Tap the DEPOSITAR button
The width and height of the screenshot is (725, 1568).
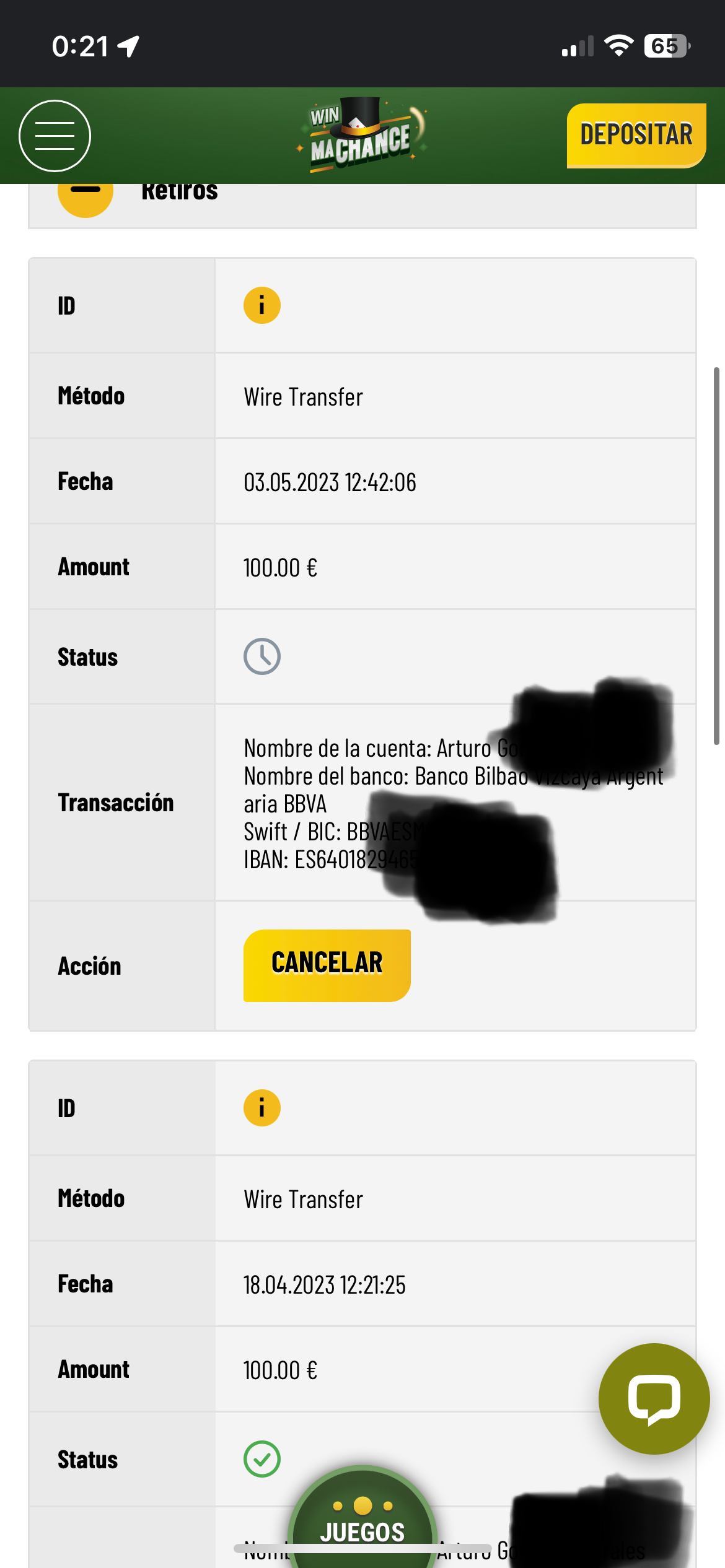click(636, 136)
